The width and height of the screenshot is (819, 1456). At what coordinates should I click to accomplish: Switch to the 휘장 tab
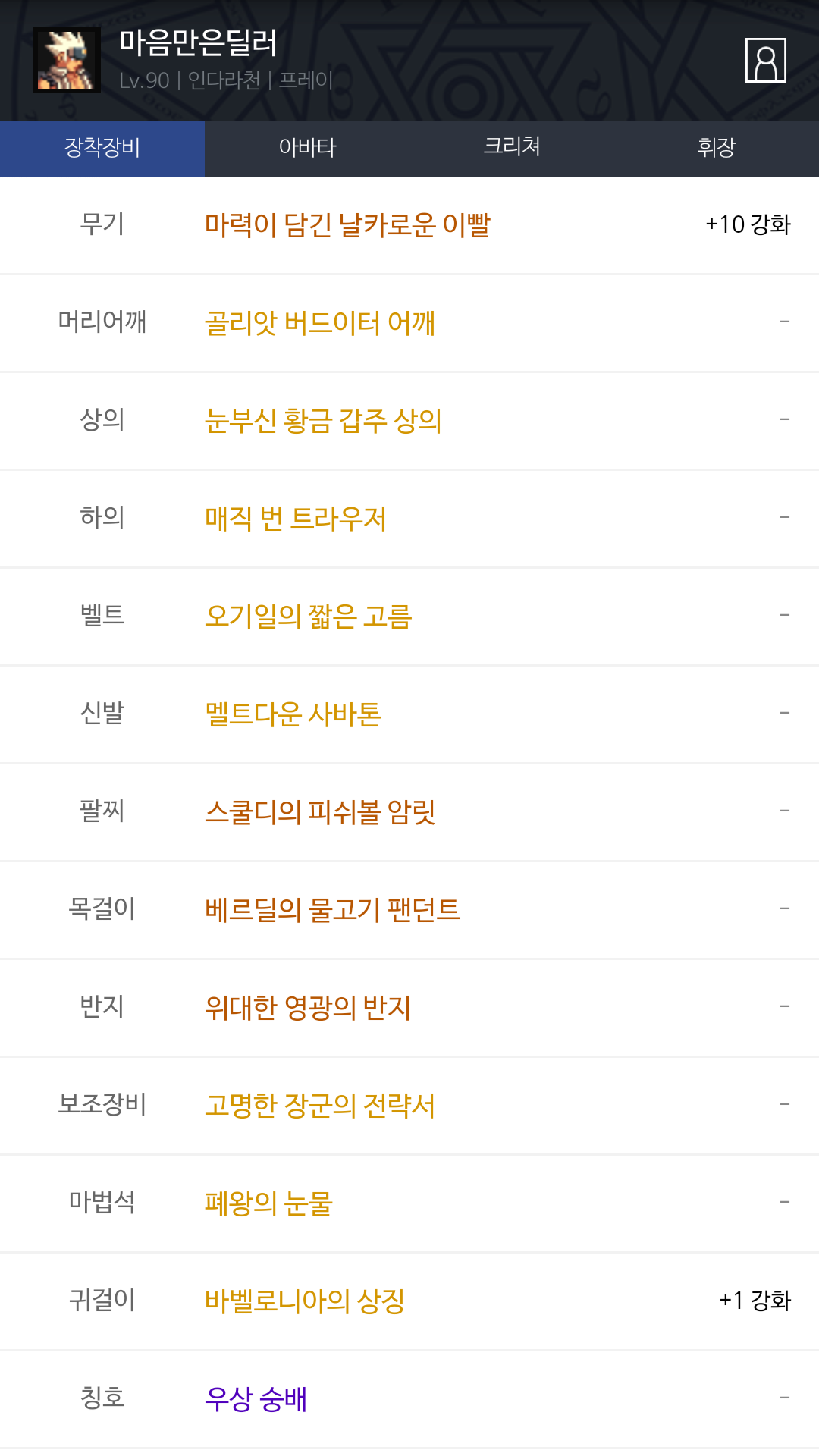pyautogui.click(x=717, y=148)
